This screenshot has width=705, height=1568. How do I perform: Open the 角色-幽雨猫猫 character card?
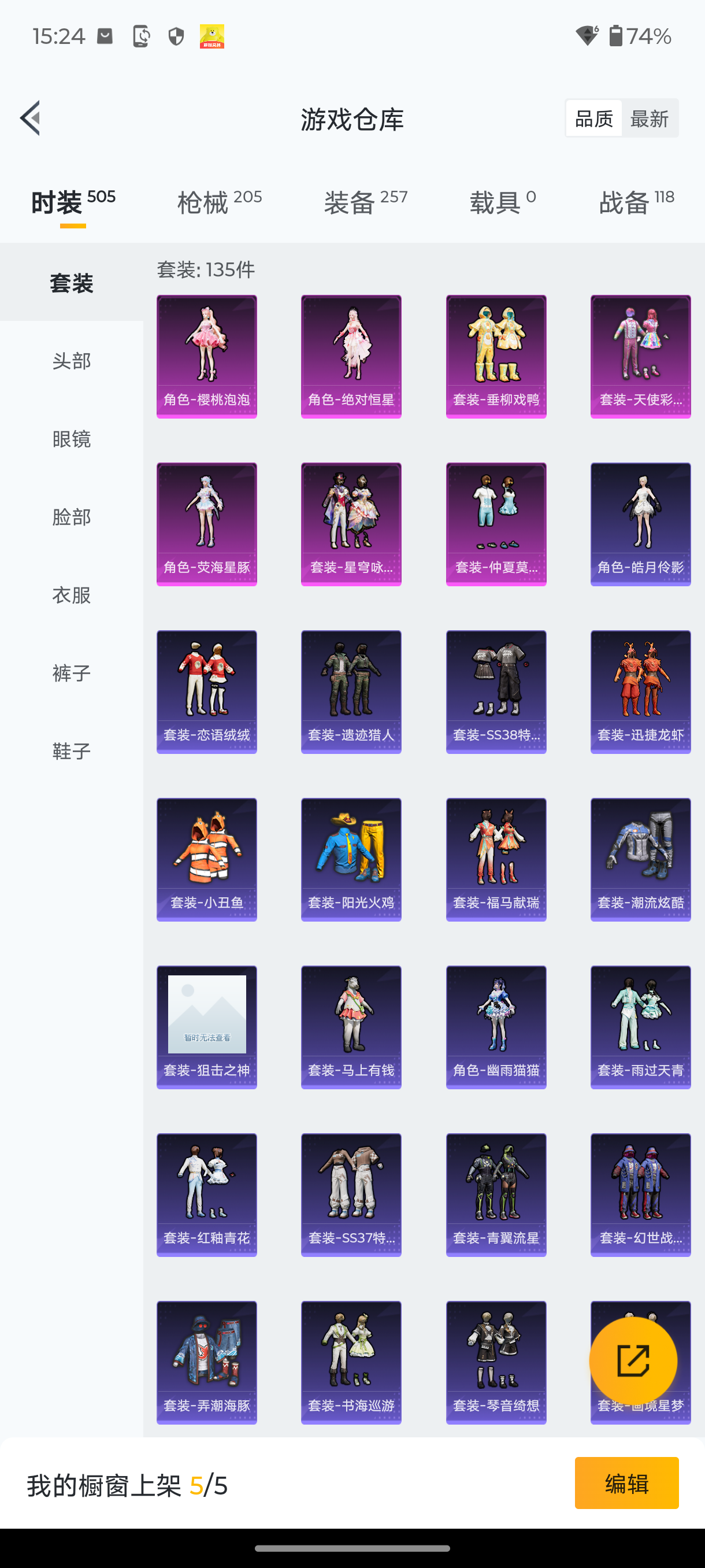[x=496, y=1026]
